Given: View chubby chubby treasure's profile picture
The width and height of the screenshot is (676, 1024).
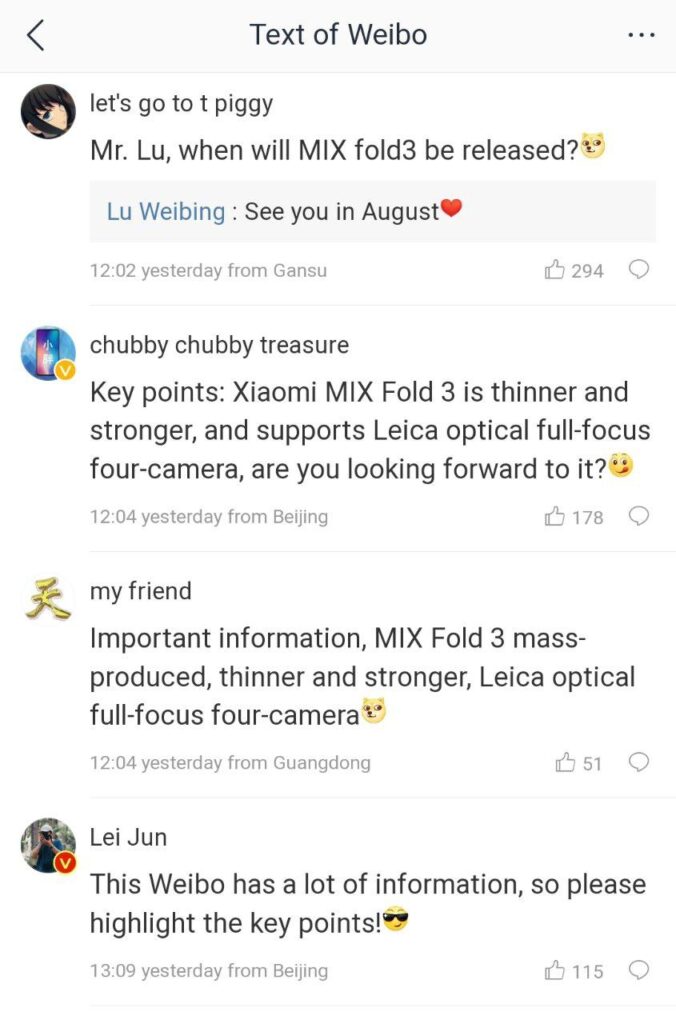Looking at the screenshot, I should point(48,353).
